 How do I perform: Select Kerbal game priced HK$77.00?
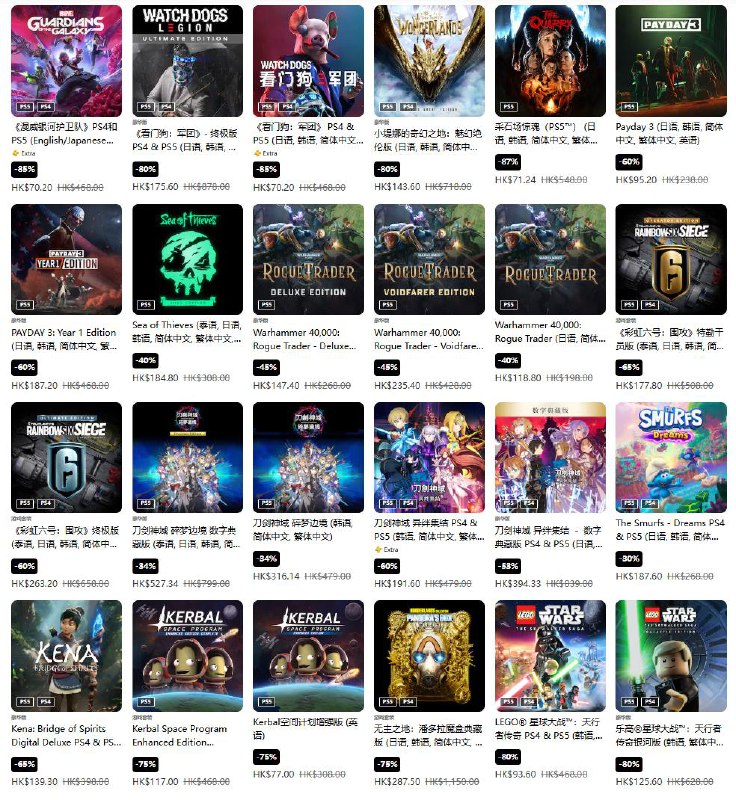point(308,655)
